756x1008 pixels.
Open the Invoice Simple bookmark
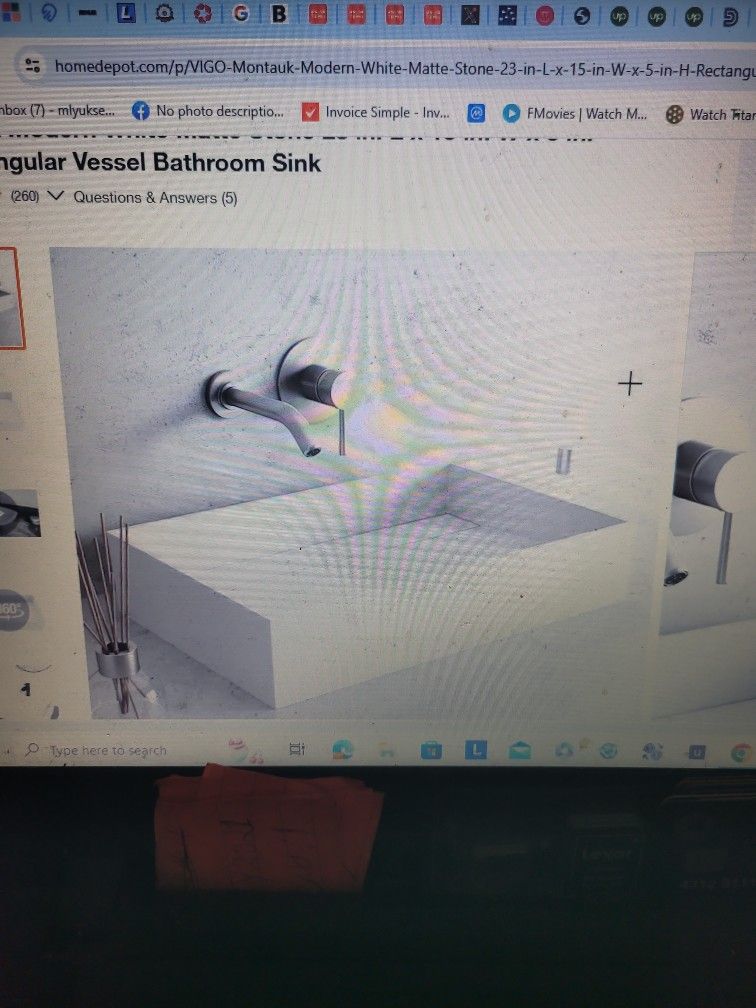coord(375,112)
